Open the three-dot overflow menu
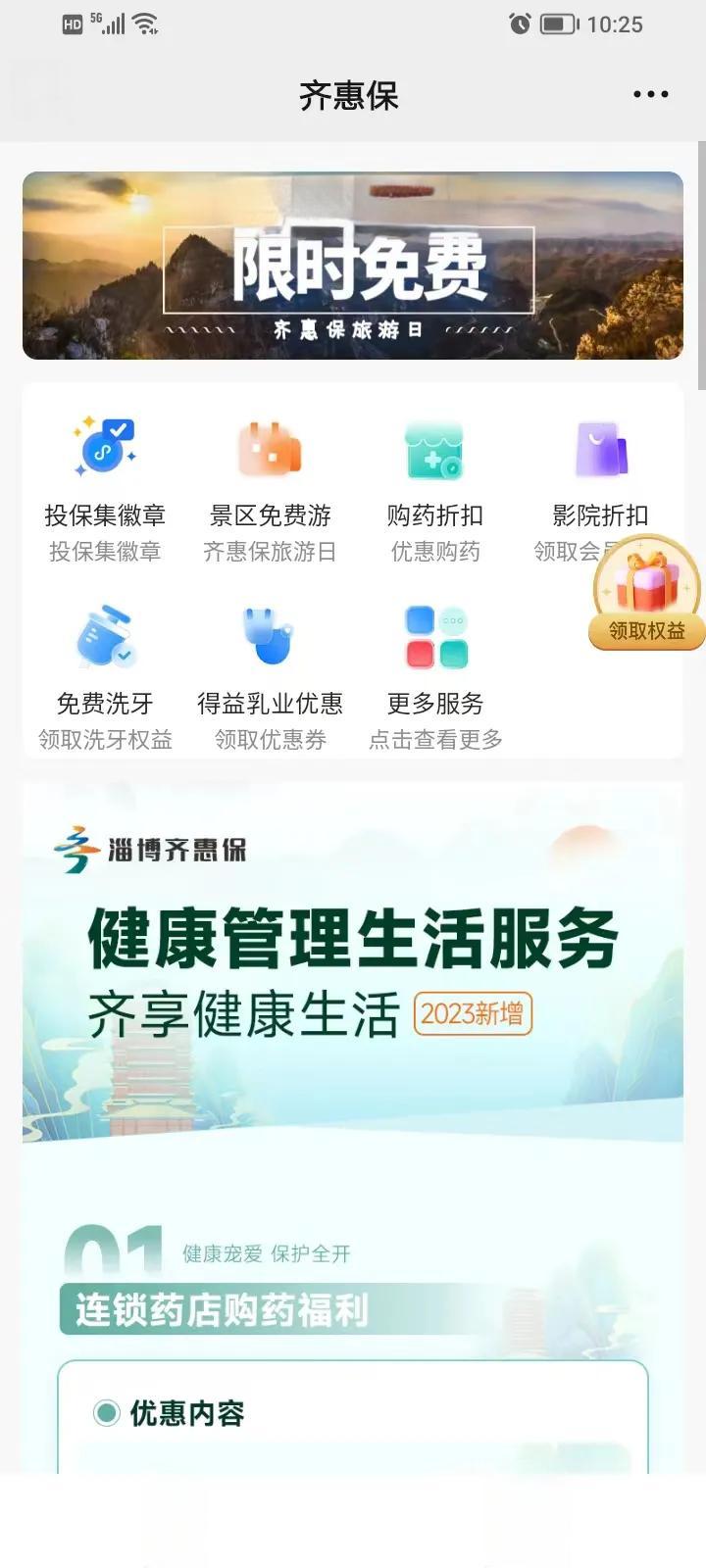This screenshot has width=706, height=1568. [x=650, y=95]
